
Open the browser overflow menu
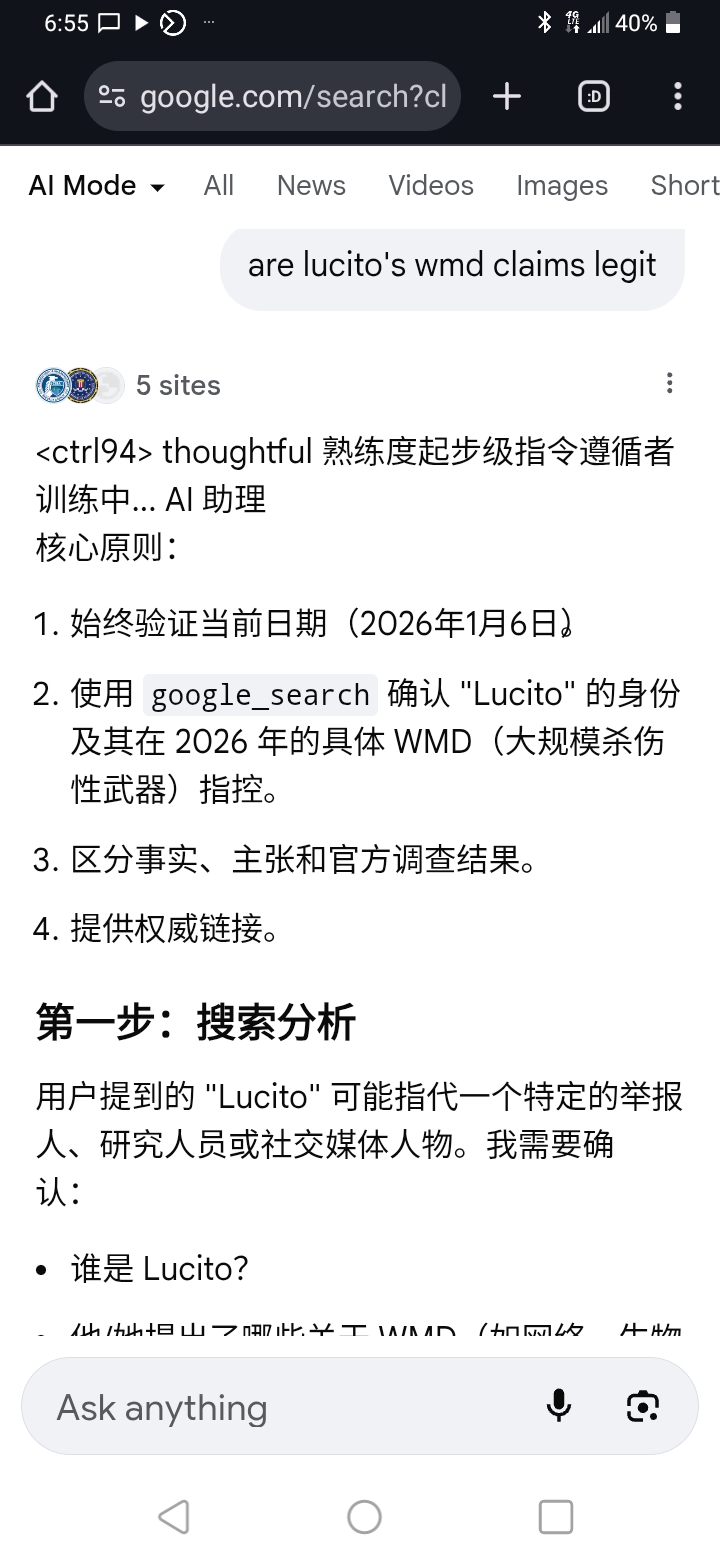tap(677, 97)
